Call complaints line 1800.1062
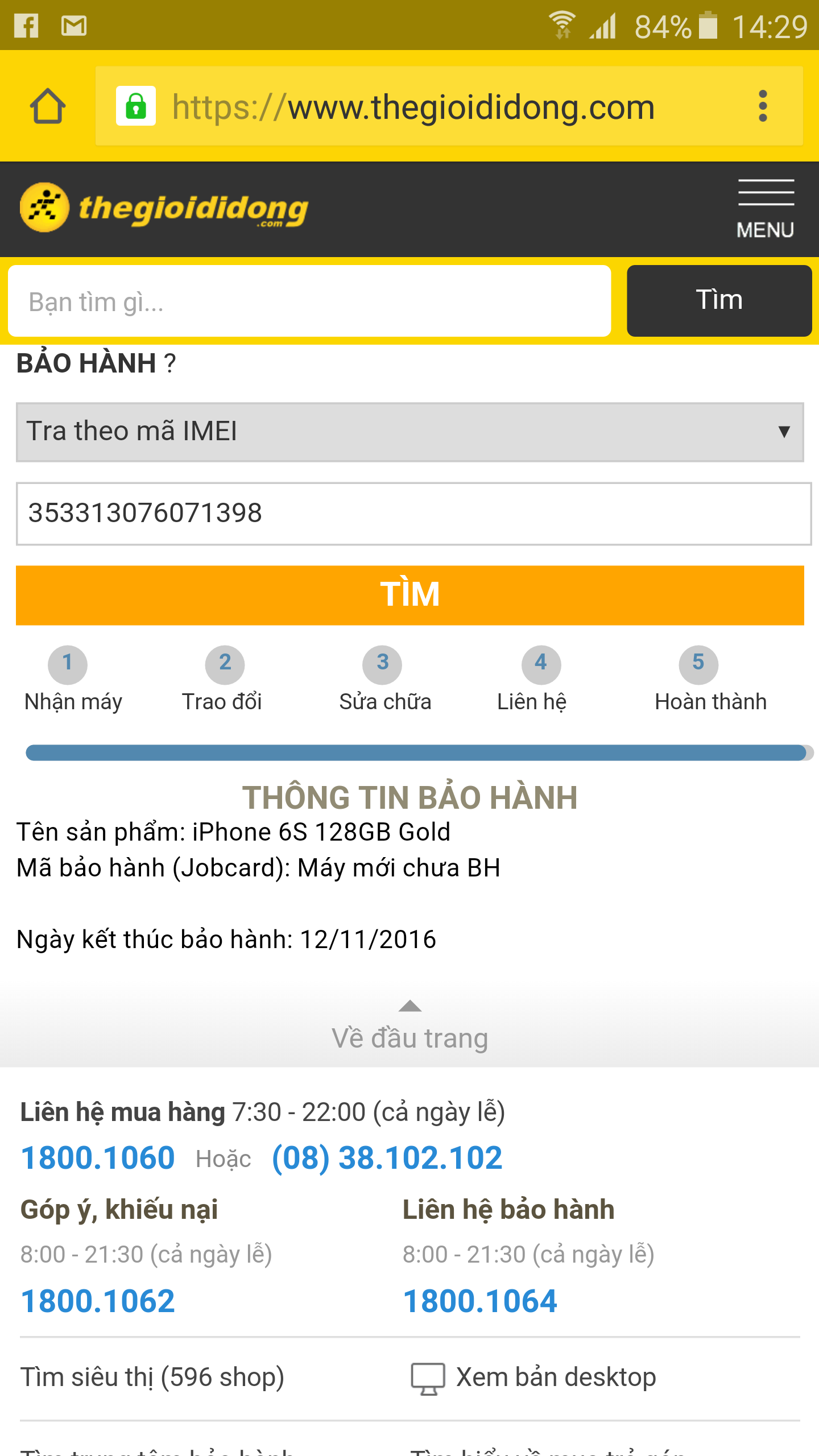The height and width of the screenshot is (1456, 819). click(98, 1301)
